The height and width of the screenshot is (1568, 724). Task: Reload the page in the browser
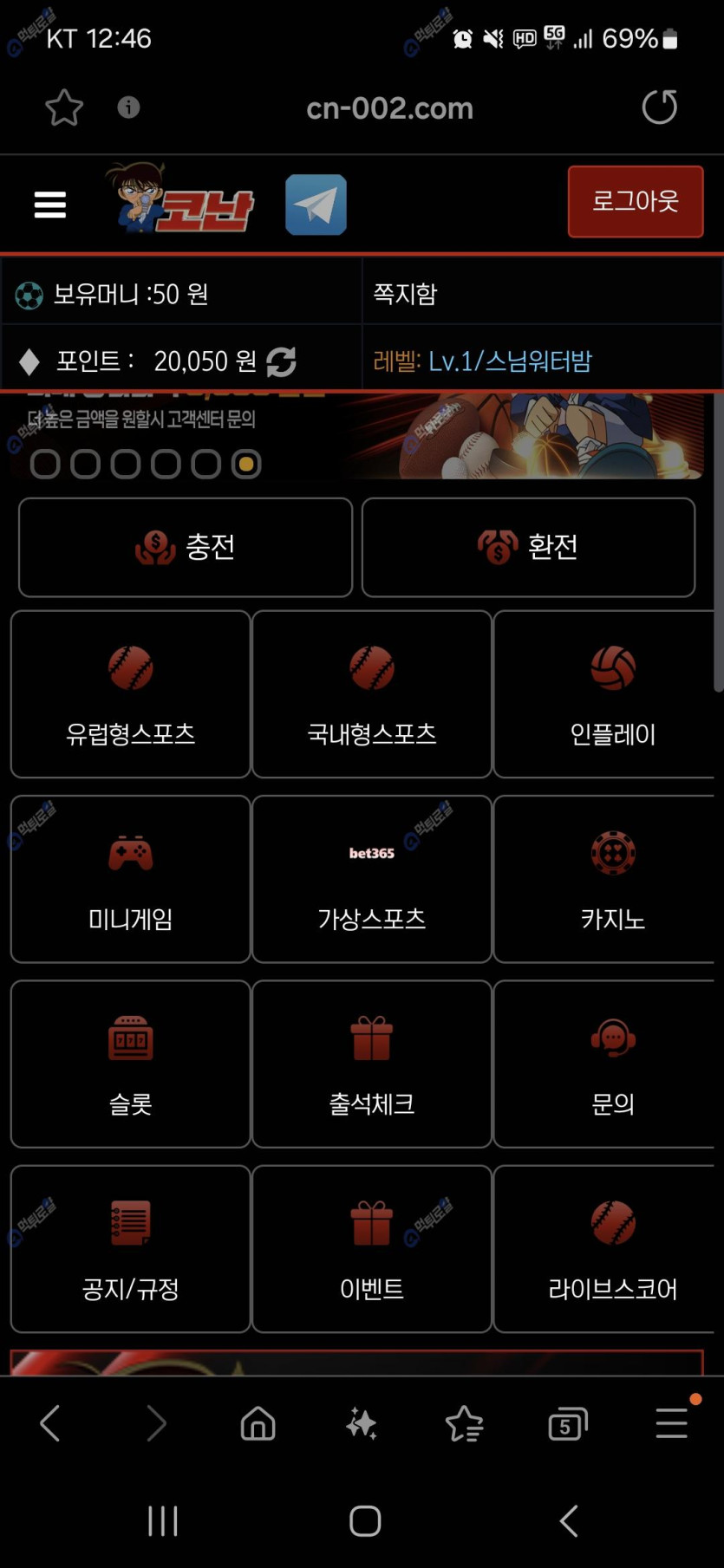pyautogui.click(x=659, y=107)
